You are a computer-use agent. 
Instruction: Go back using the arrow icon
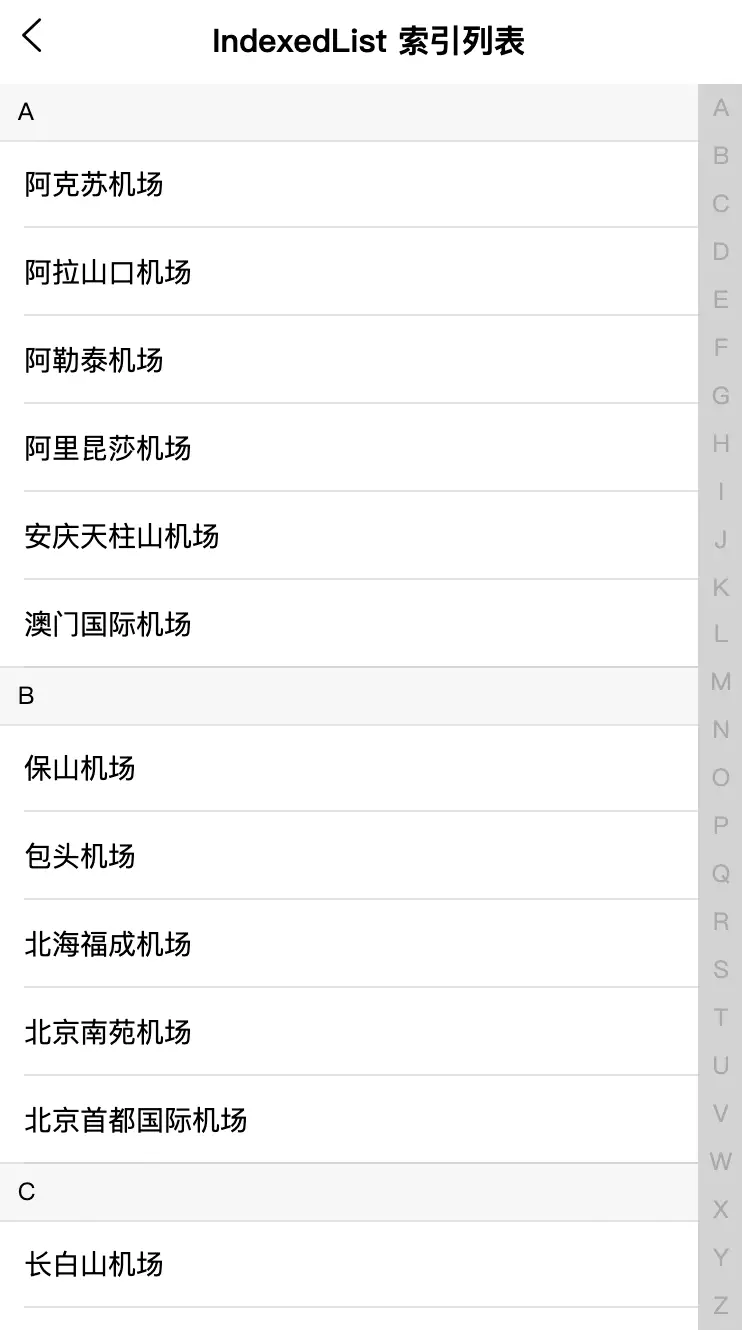[32, 37]
